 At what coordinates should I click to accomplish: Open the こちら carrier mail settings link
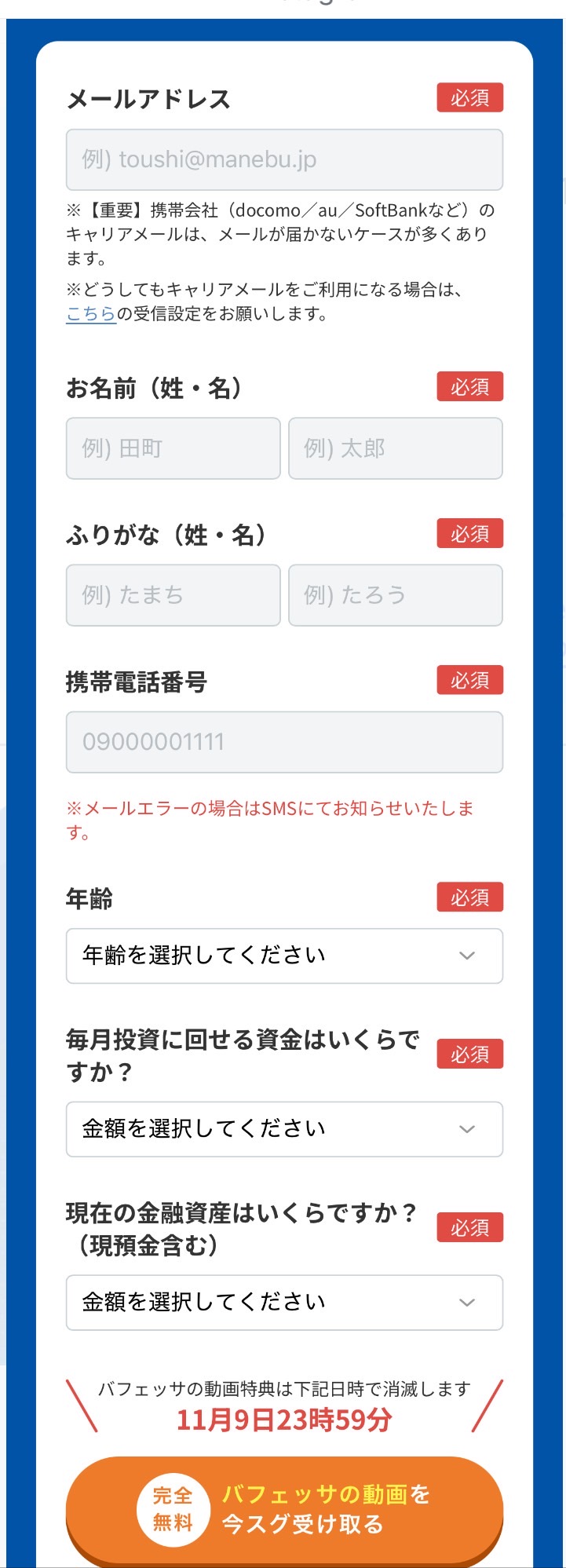coord(90,314)
